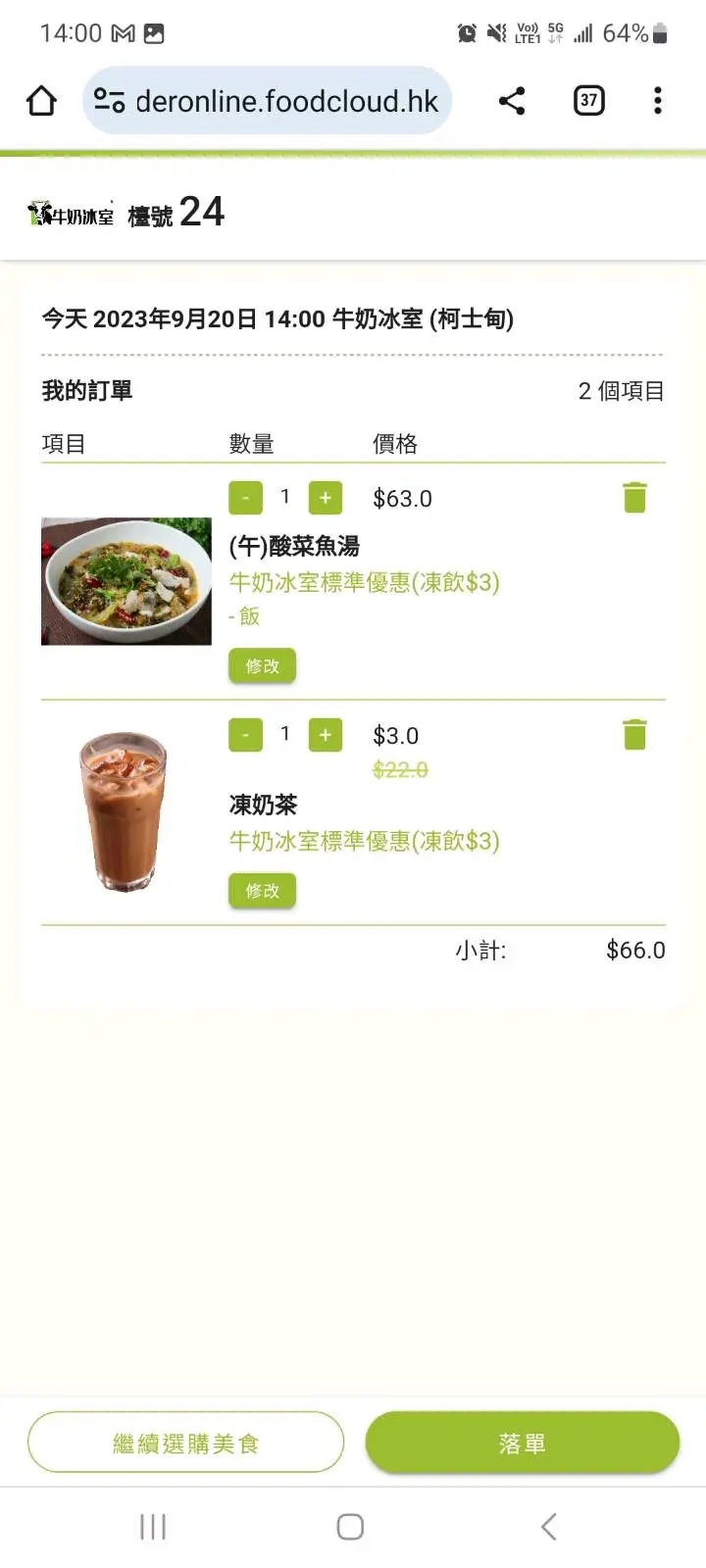Decrease quantity of 凍奶茶
Screen dimensions: 706x1568
point(245,735)
